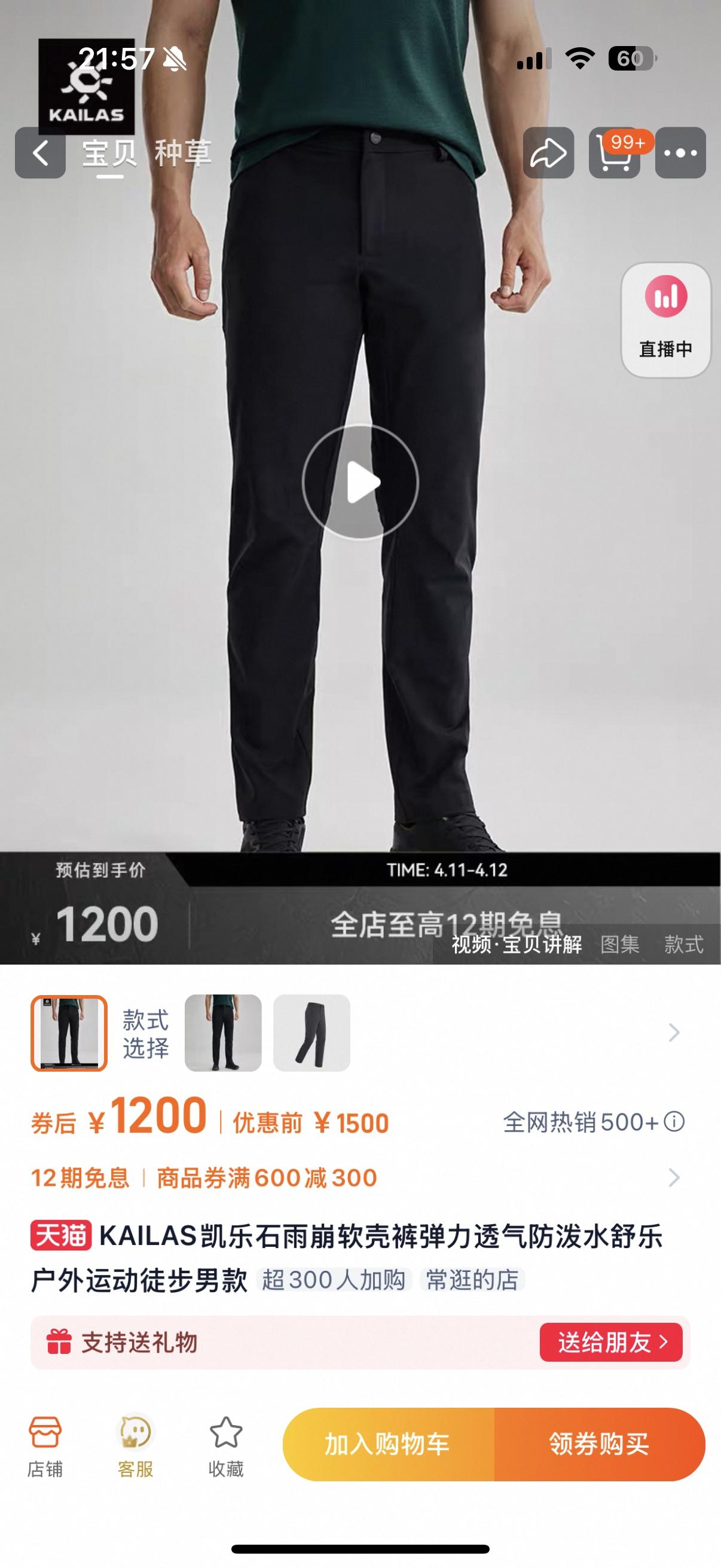Screen dimensions: 721x1568
Task: Switch to the 种草 tab
Action: pyautogui.click(x=183, y=152)
